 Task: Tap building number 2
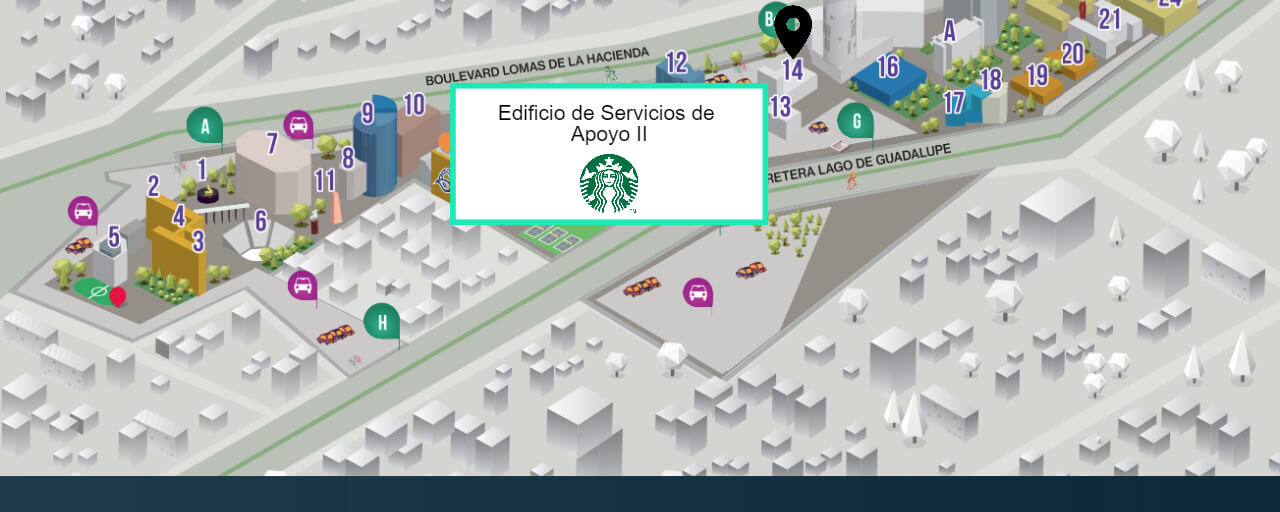coord(153,186)
